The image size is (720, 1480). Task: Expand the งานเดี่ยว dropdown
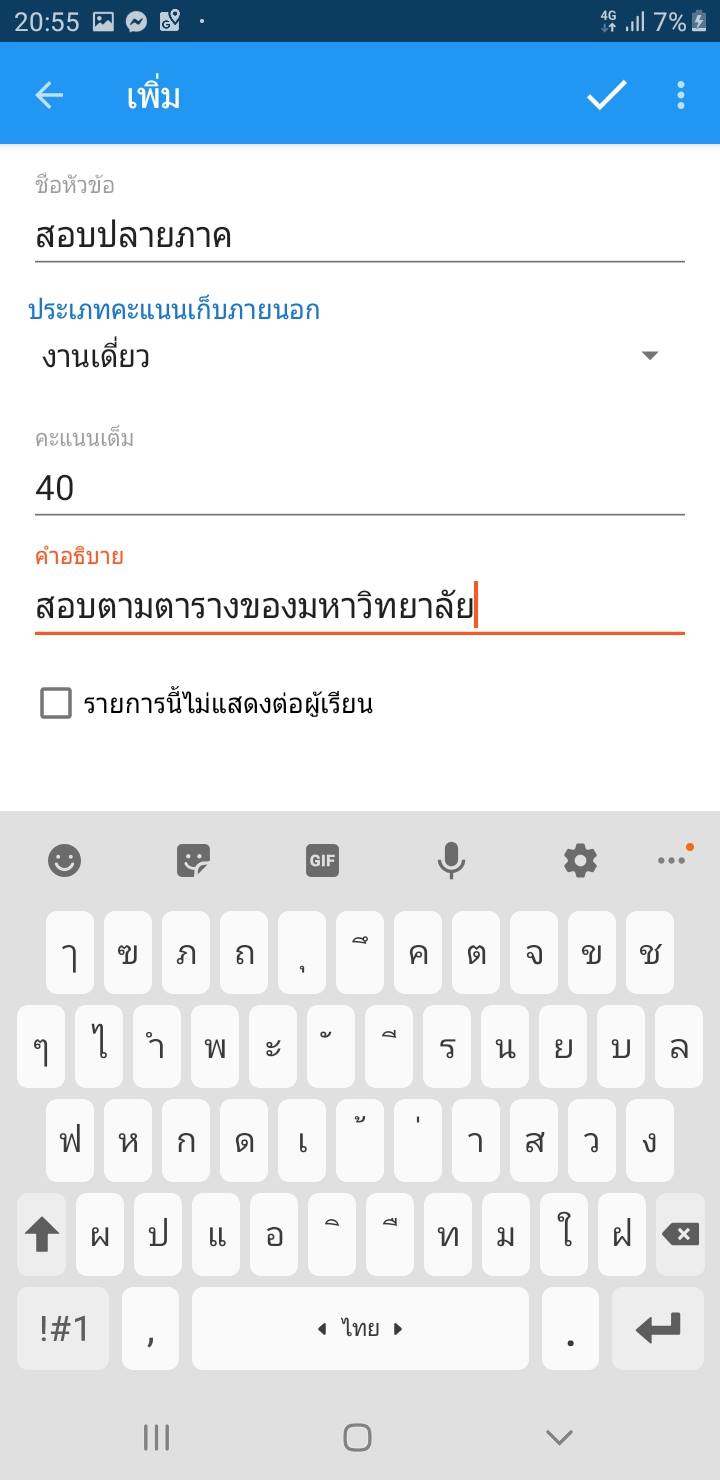(359, 356)
